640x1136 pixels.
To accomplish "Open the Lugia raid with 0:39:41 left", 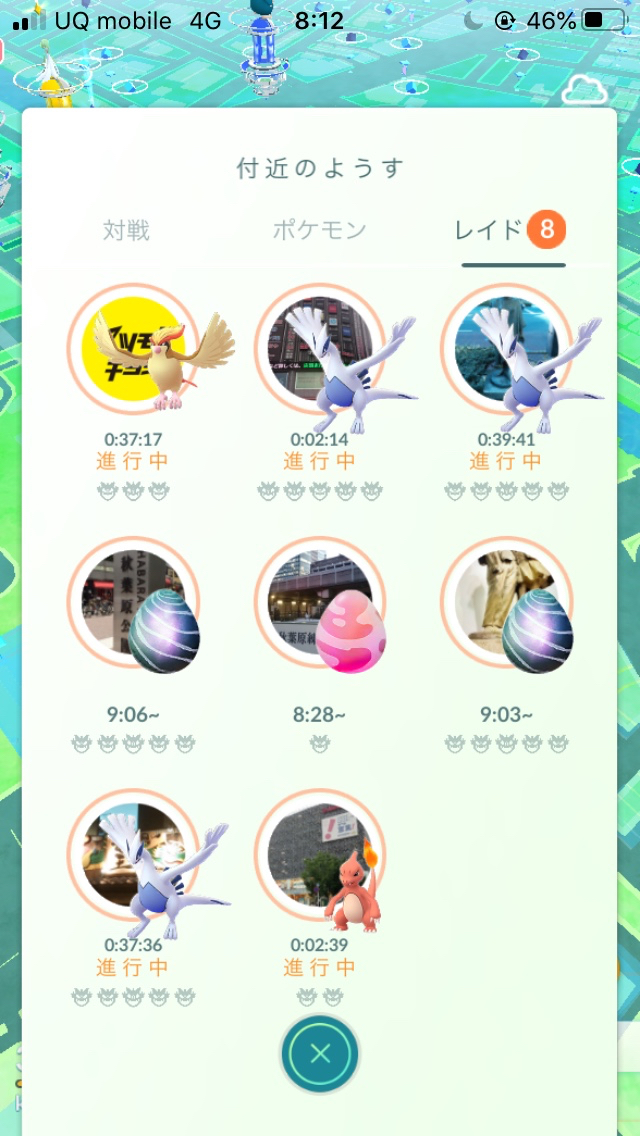I will click(508, 350).
